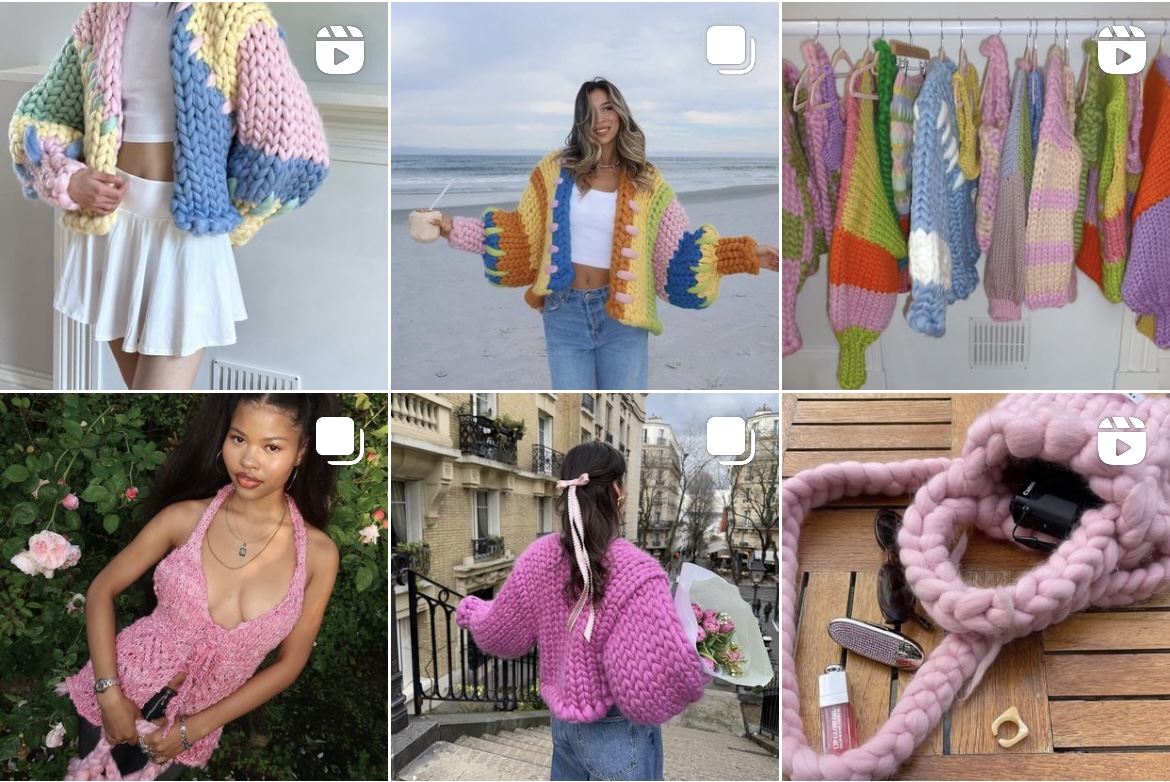Play the pink chunky knit bag reel
The height and width of the screenshot is (782, 1170).
pos(975,587)
